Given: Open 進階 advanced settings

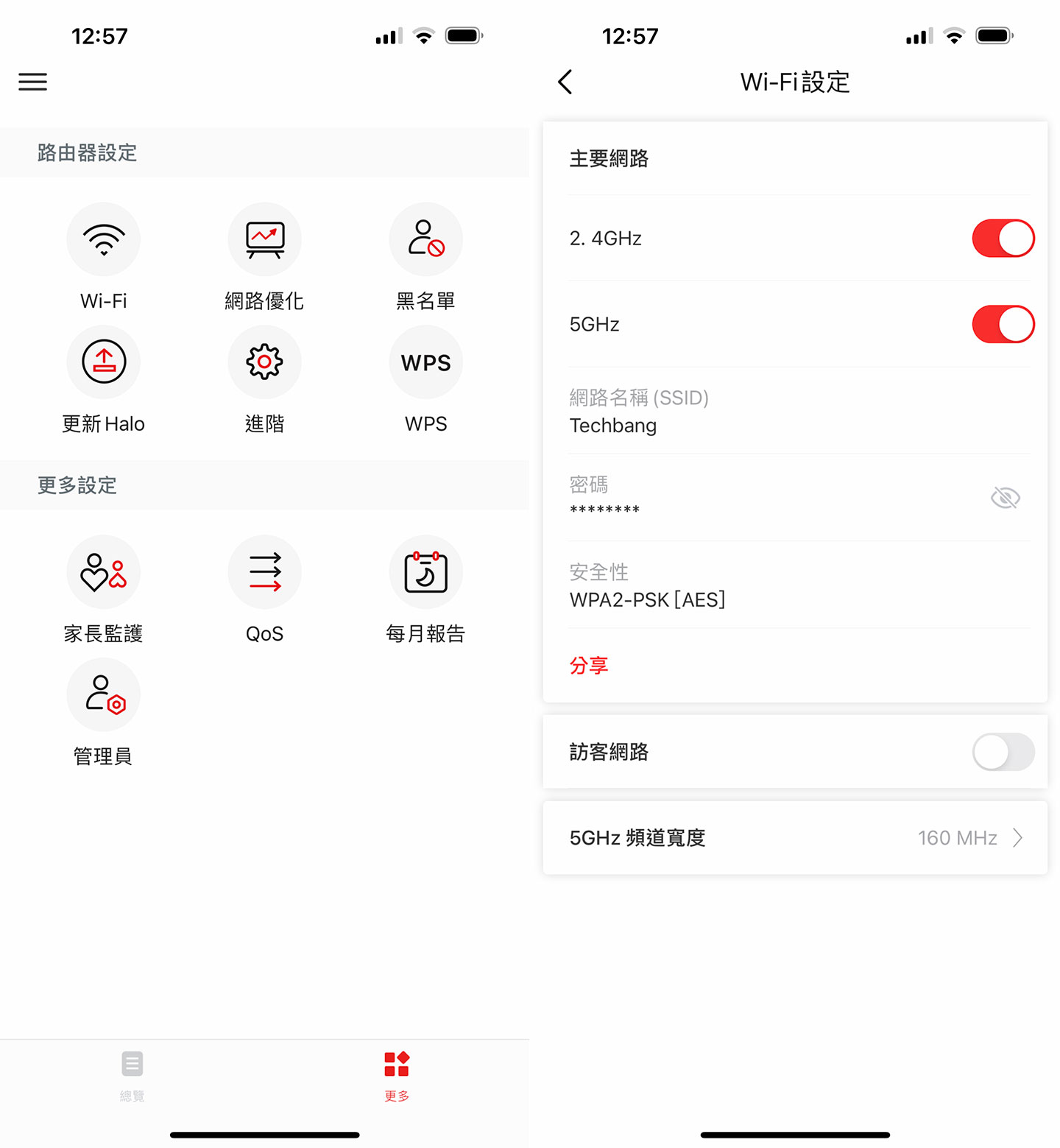Looking at the screenshot, I should (x=264, y=362).
